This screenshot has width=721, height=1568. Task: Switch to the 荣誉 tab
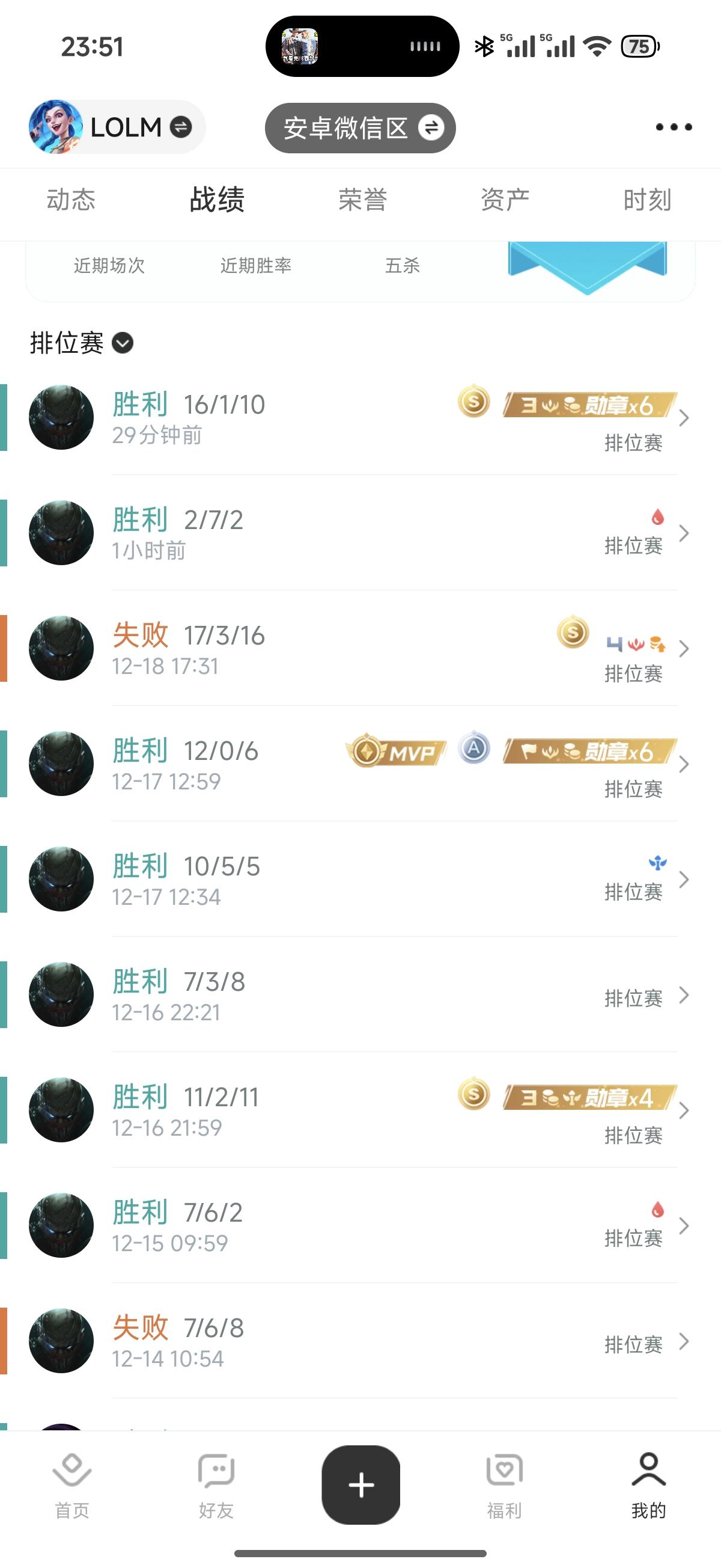(363, 200)
